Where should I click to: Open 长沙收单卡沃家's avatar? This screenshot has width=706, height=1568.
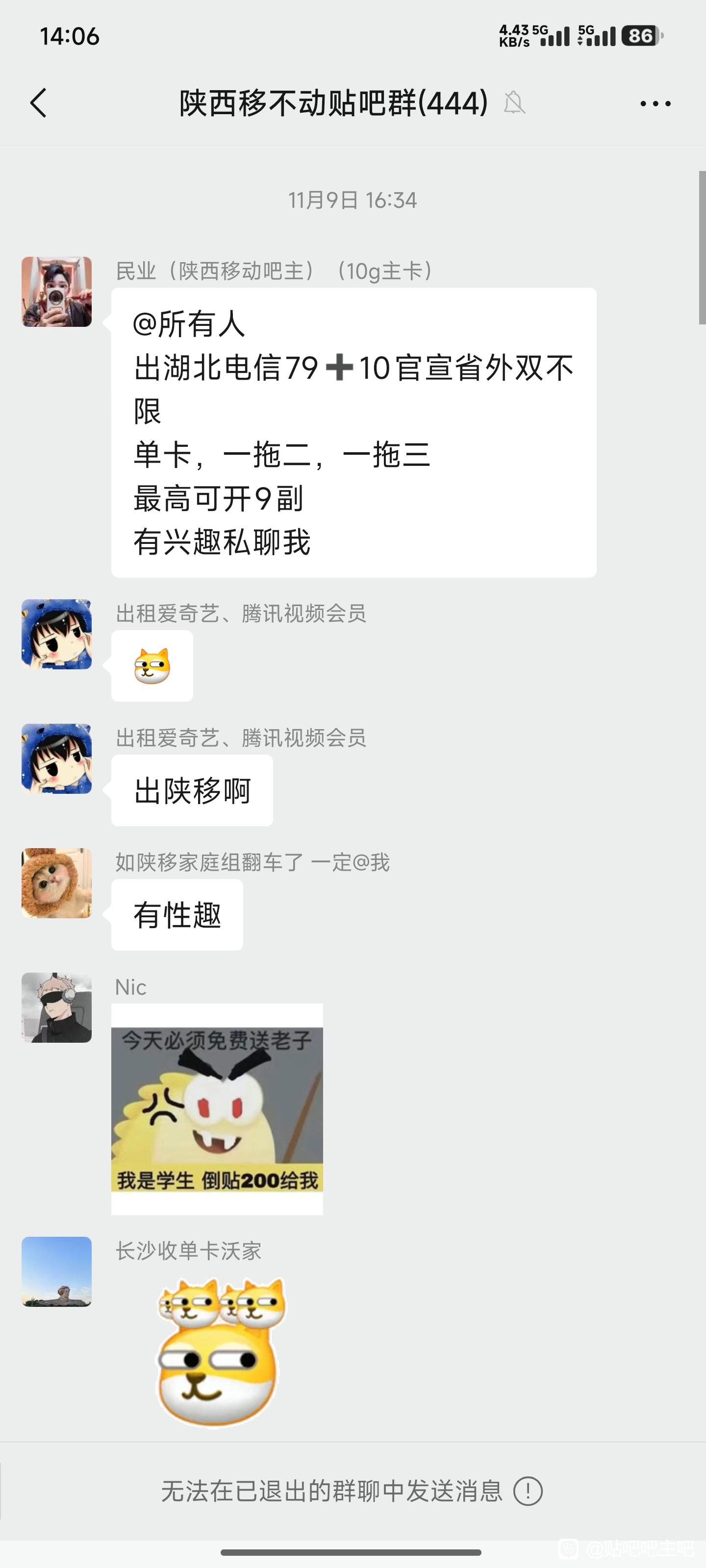(57, 1272)
